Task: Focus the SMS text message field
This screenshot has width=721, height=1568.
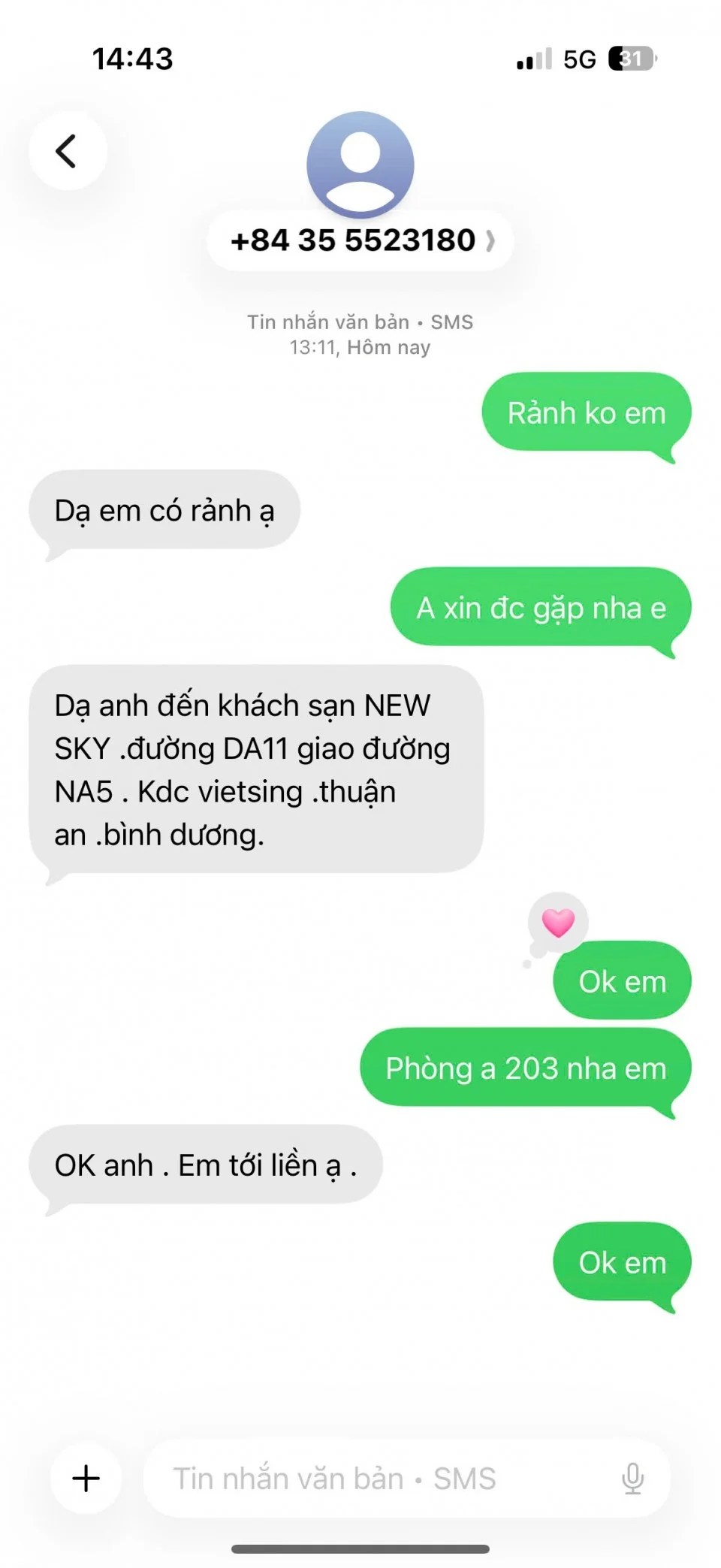Action: pyautogui.click(x=376, y=1478)
